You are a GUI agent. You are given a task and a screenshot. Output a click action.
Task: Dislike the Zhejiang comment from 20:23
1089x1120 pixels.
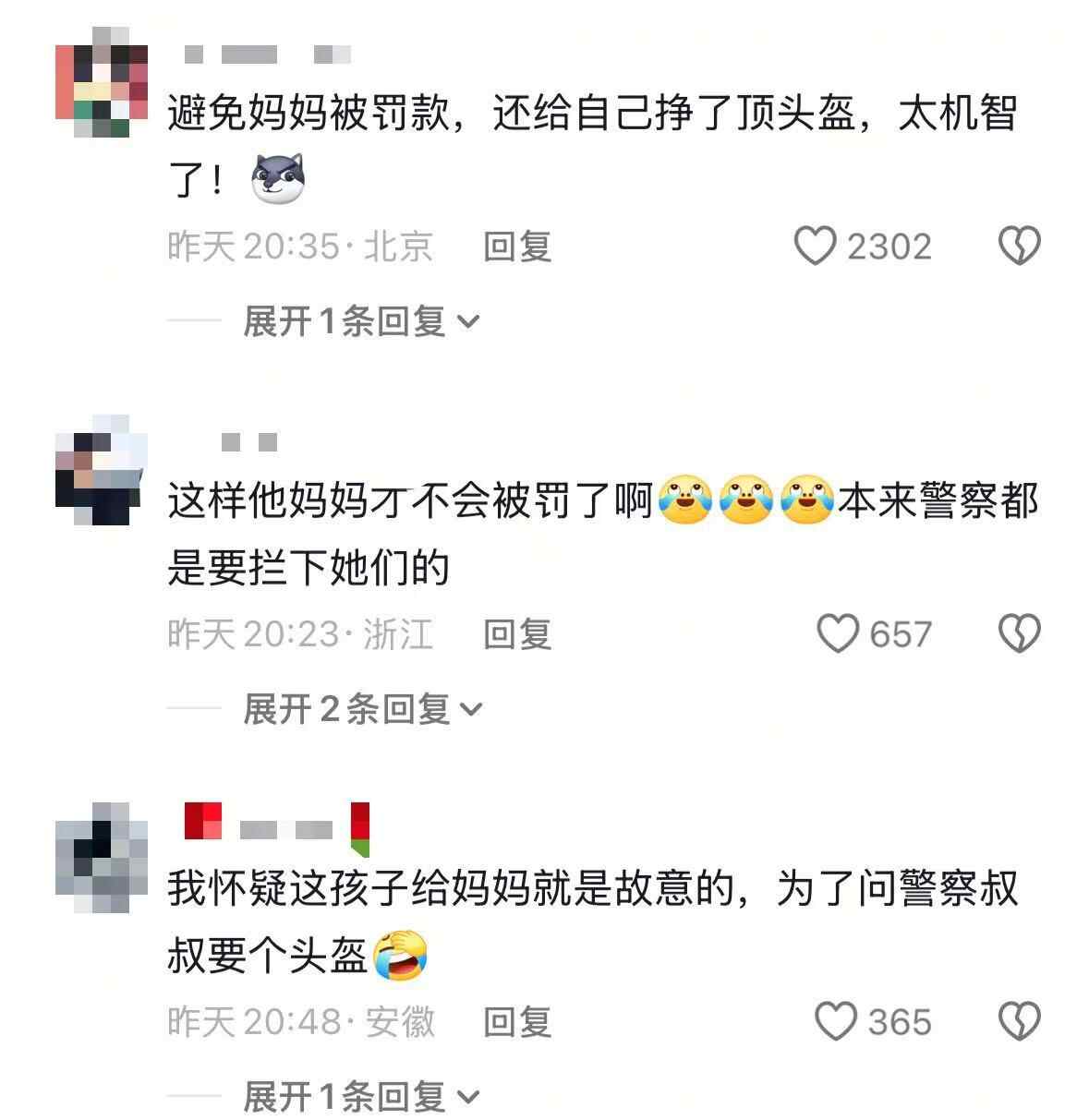pos(1020,634)
